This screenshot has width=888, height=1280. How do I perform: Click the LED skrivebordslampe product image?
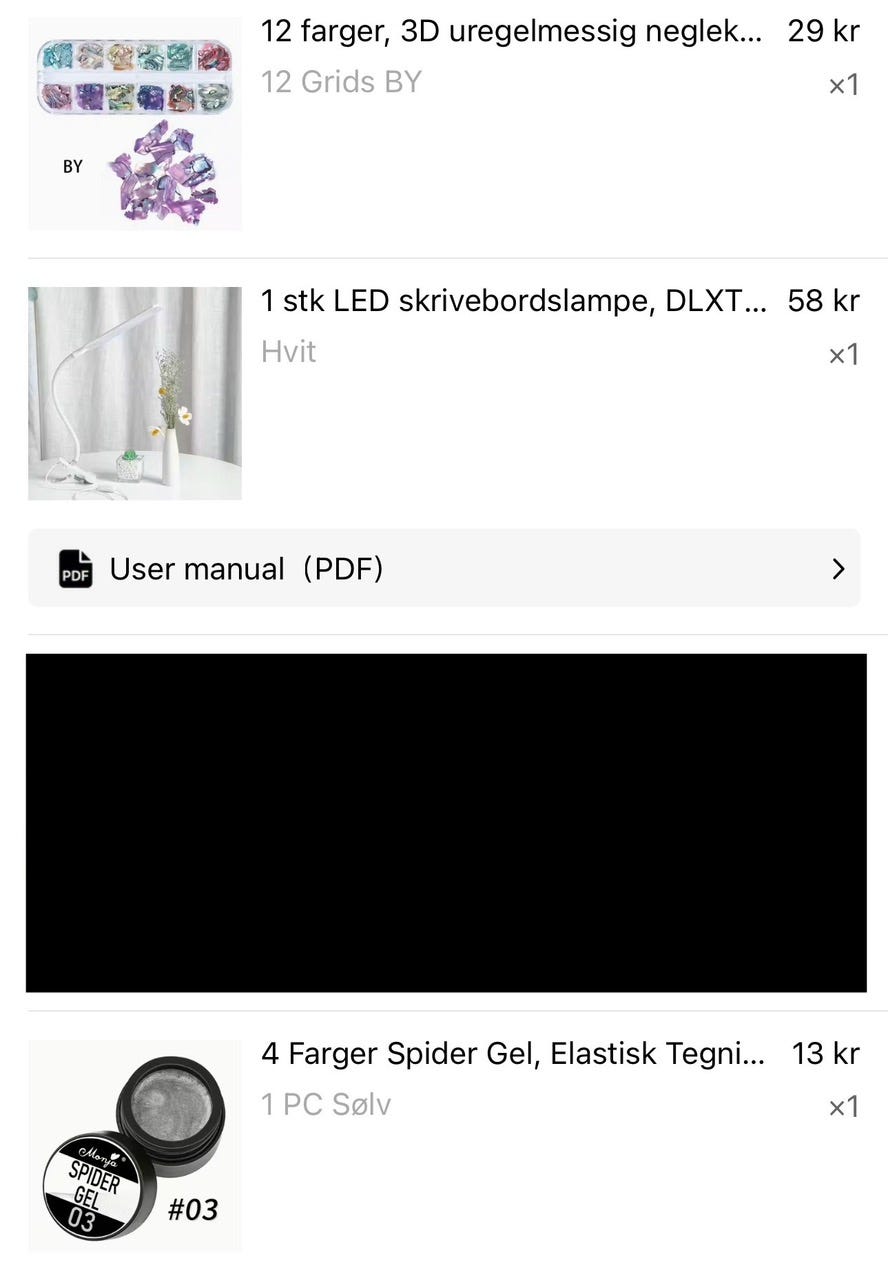pyautogui.click(x=134, y=393)
